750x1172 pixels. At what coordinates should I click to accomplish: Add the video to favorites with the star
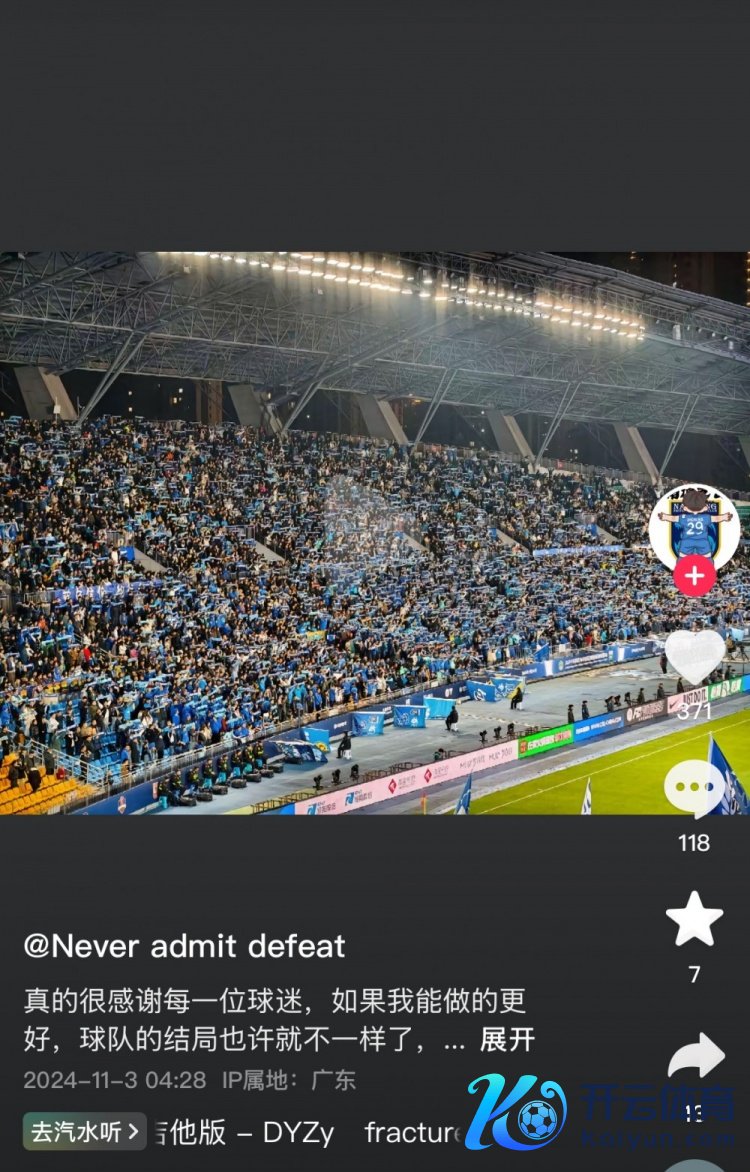694,920
